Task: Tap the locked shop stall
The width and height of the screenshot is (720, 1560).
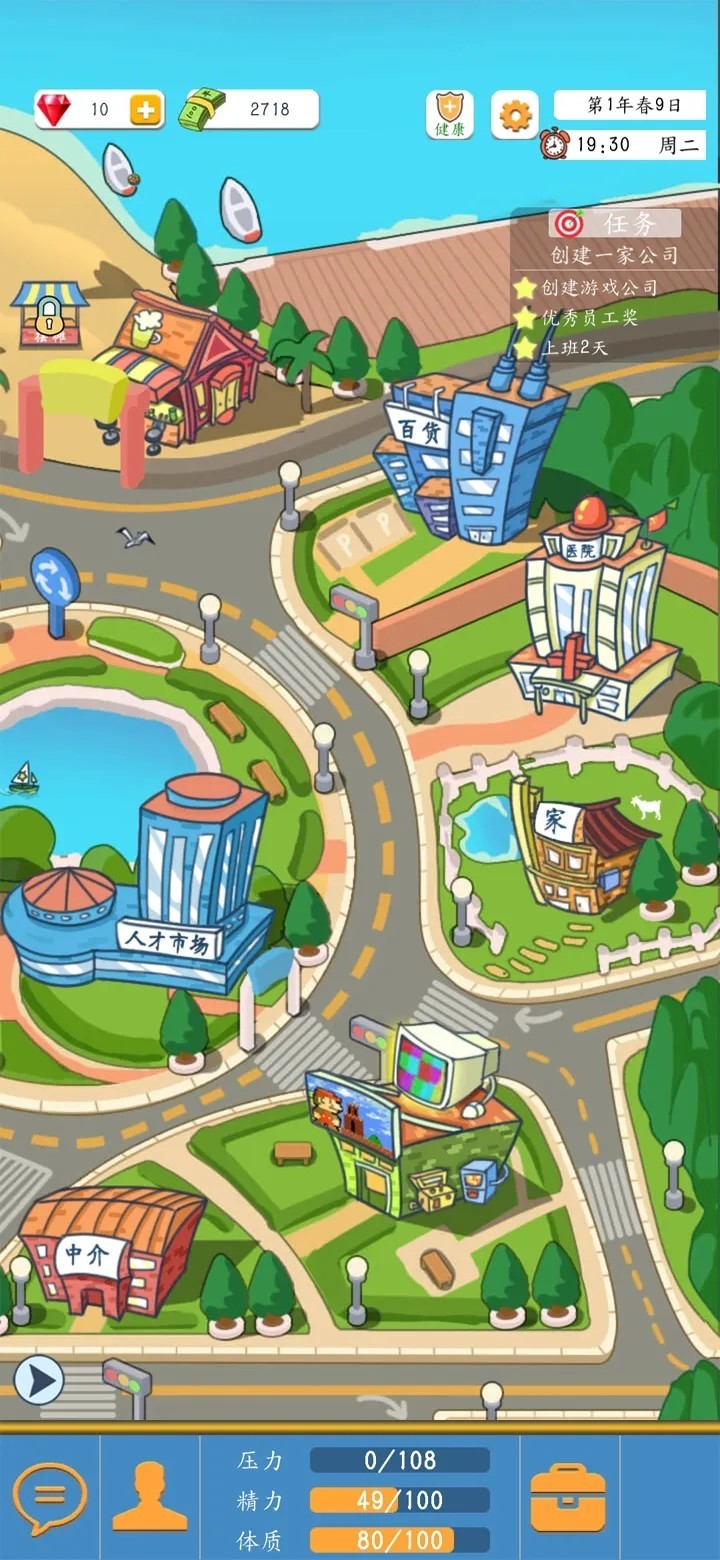Action: point(48,312)
